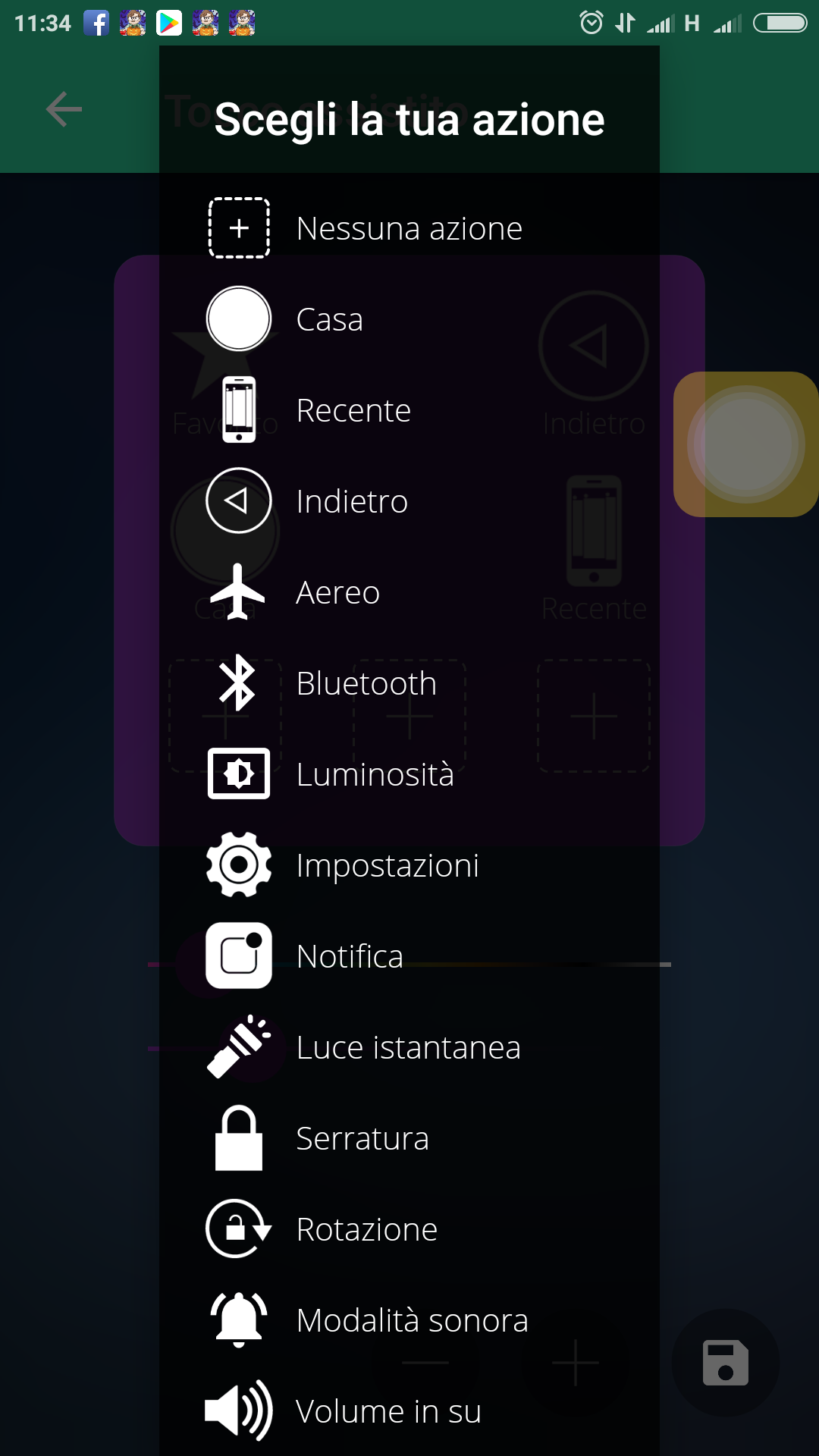The height and width of the screenshot is (1456, 819).
Task: Select Nessuna azione option
Action: click(x=409, y=228)
